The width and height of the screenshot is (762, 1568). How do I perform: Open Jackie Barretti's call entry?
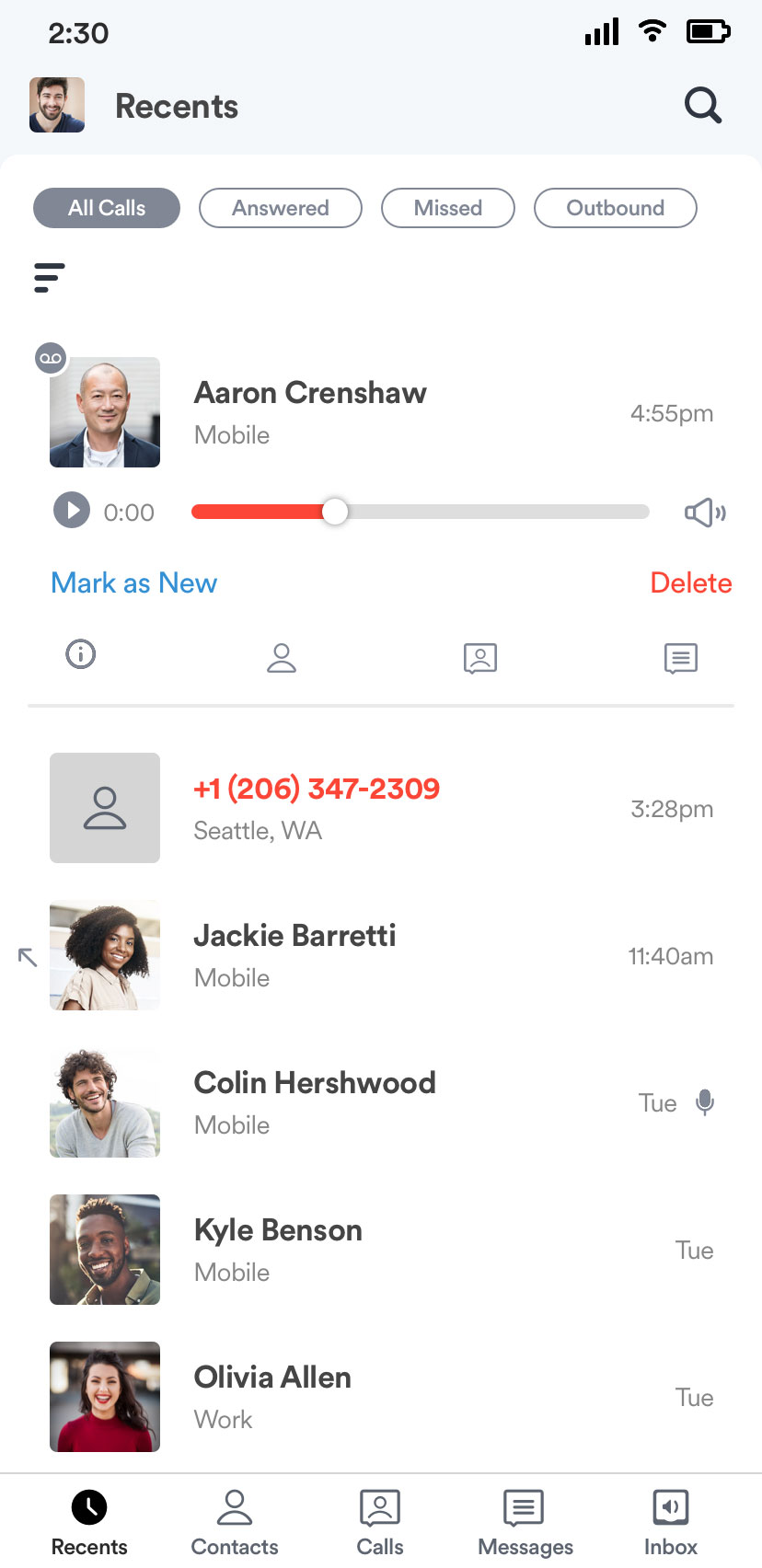pos(381,955)
